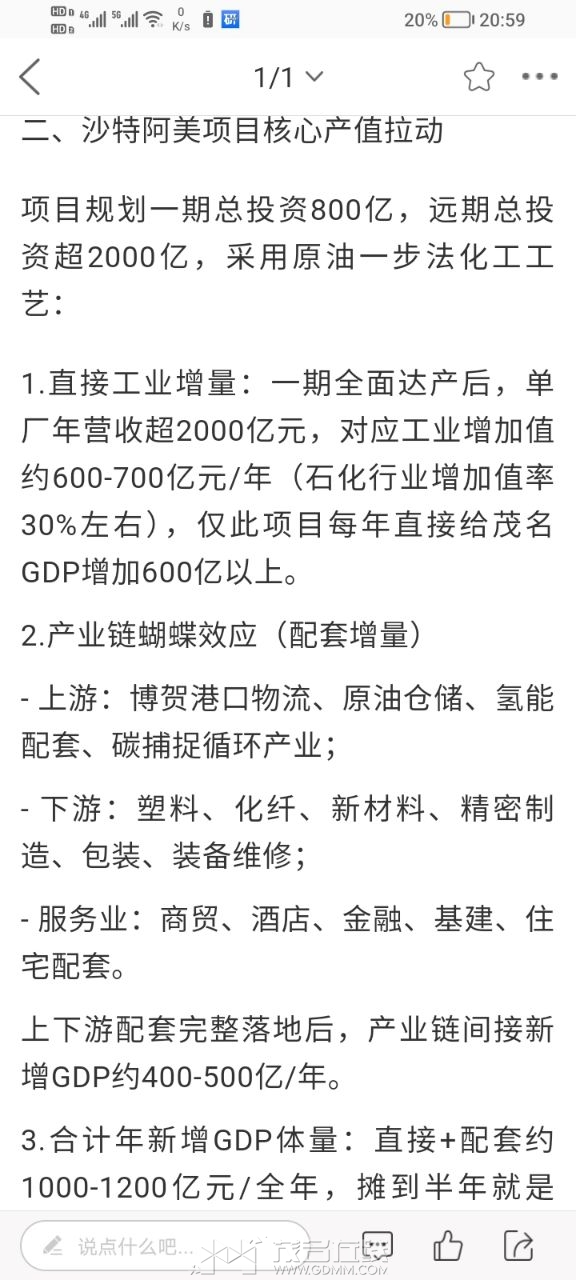Open the comments speech-bubble icon

[378, 1246]
